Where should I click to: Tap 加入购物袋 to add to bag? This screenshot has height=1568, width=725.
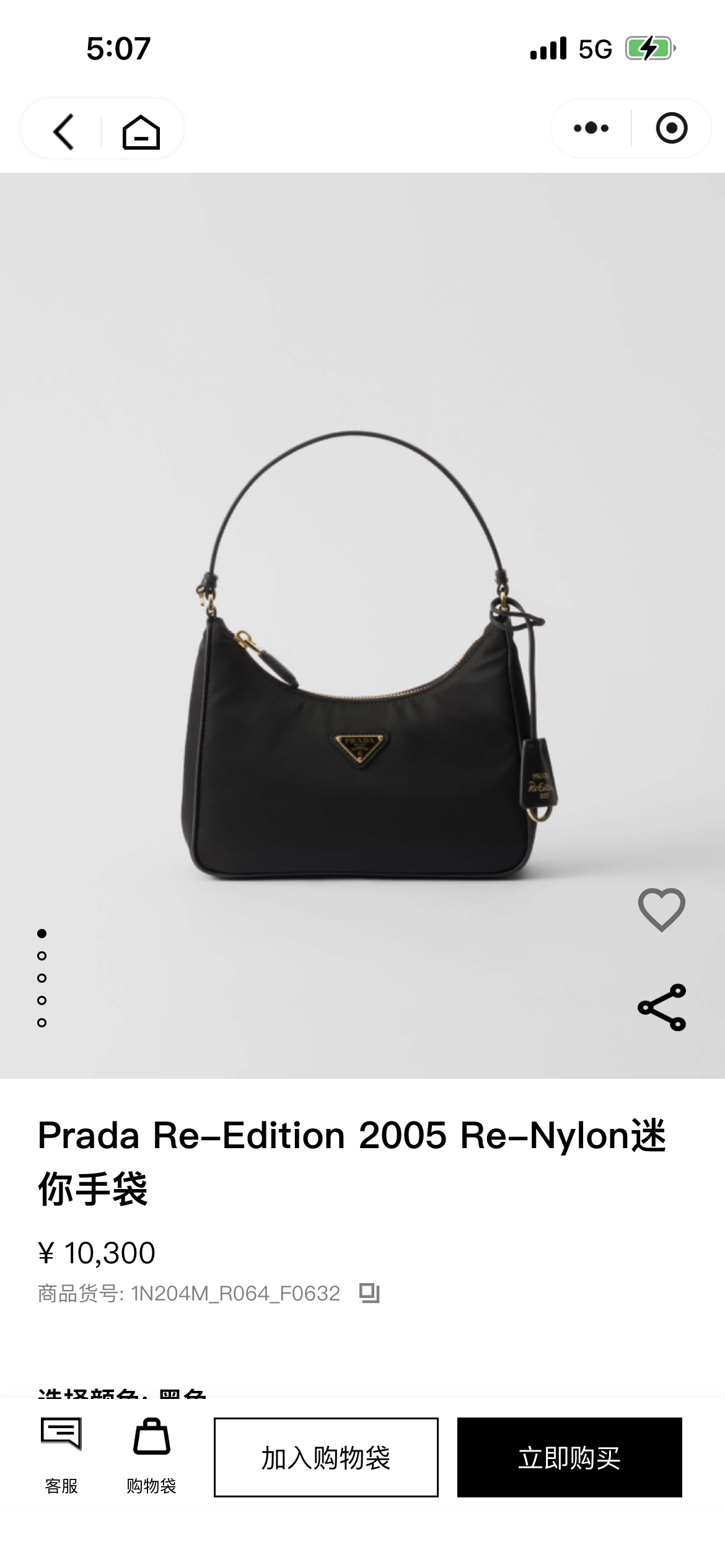tap(326, 1457)
